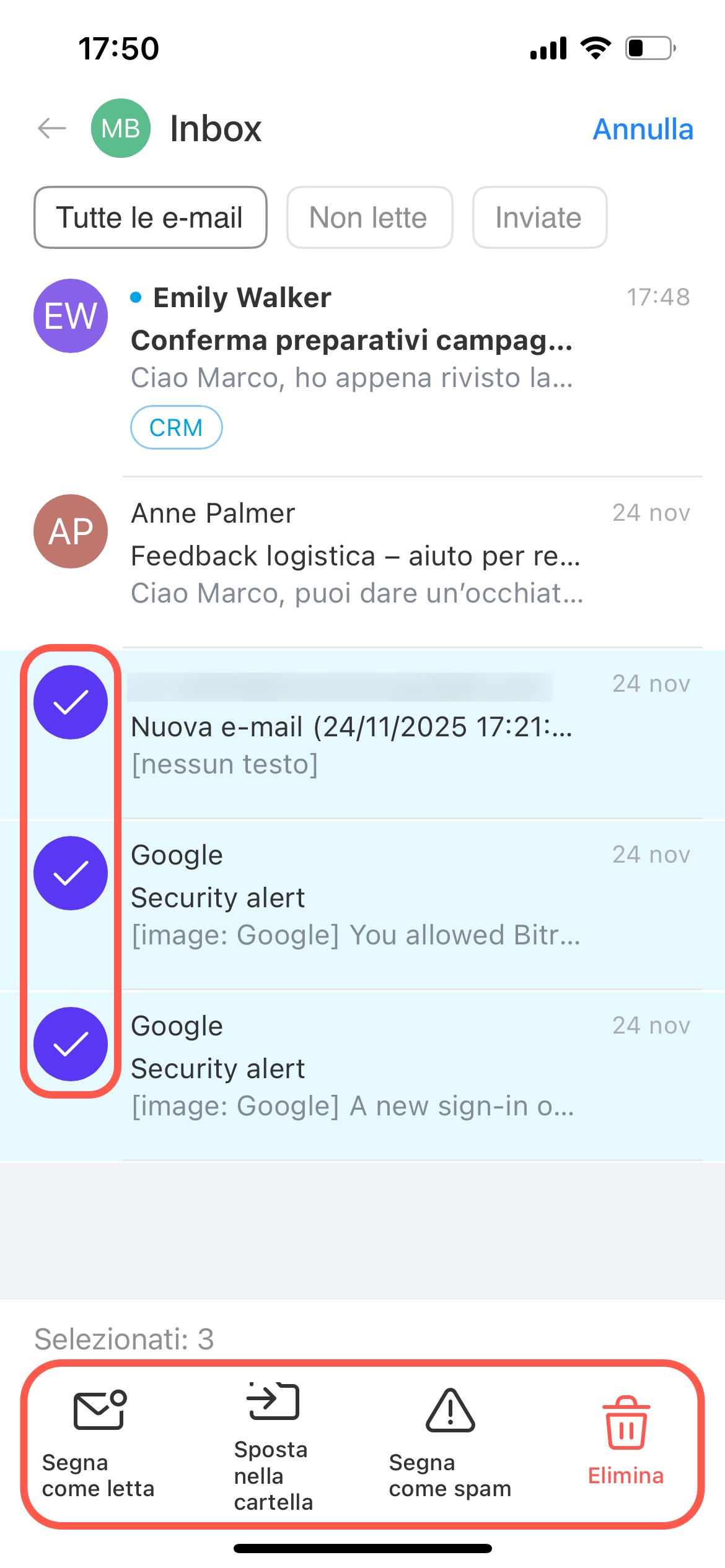Screen dimensions: 725x1568
Task: Uncheck the Nuova e-mail message
Action: point(71,702)
